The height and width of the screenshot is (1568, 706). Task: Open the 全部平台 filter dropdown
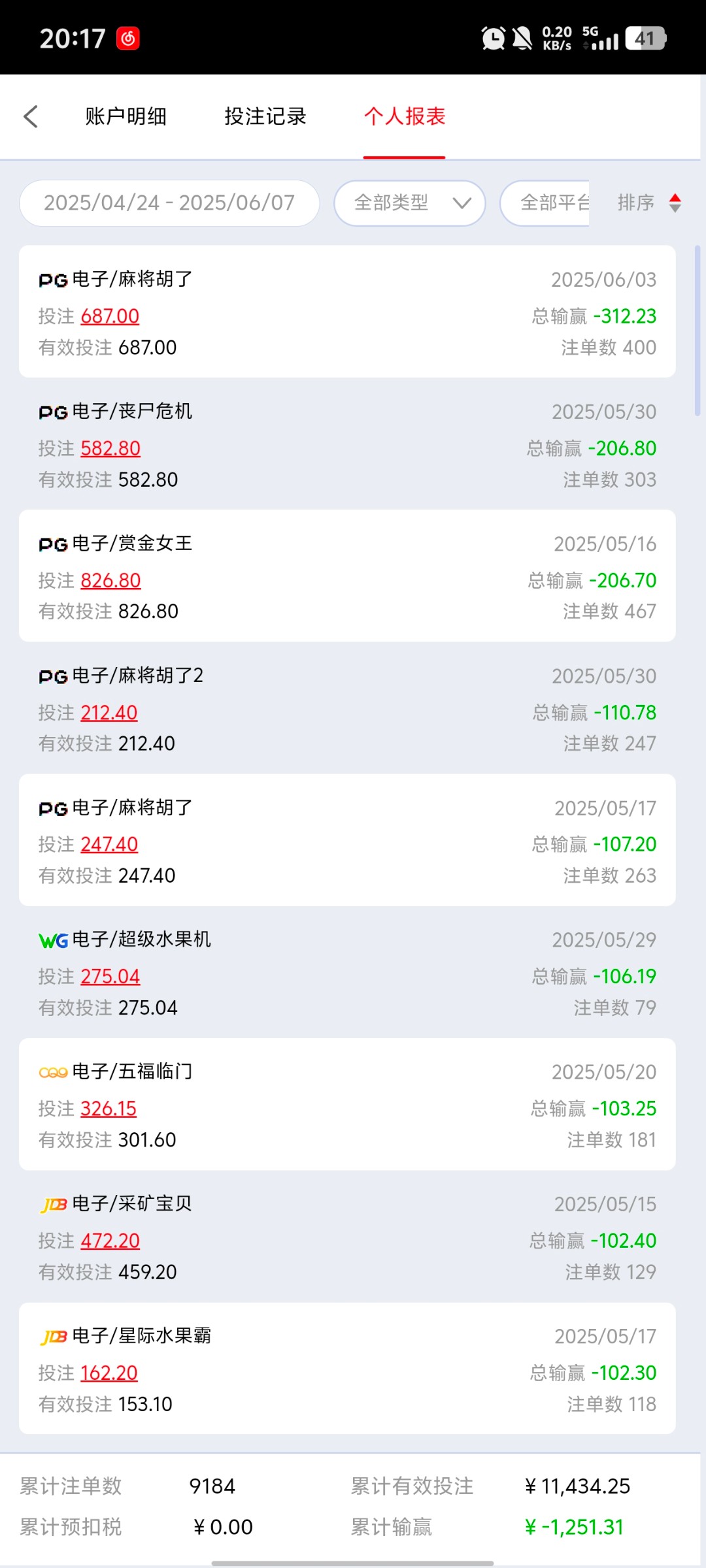tap(545, 203)
